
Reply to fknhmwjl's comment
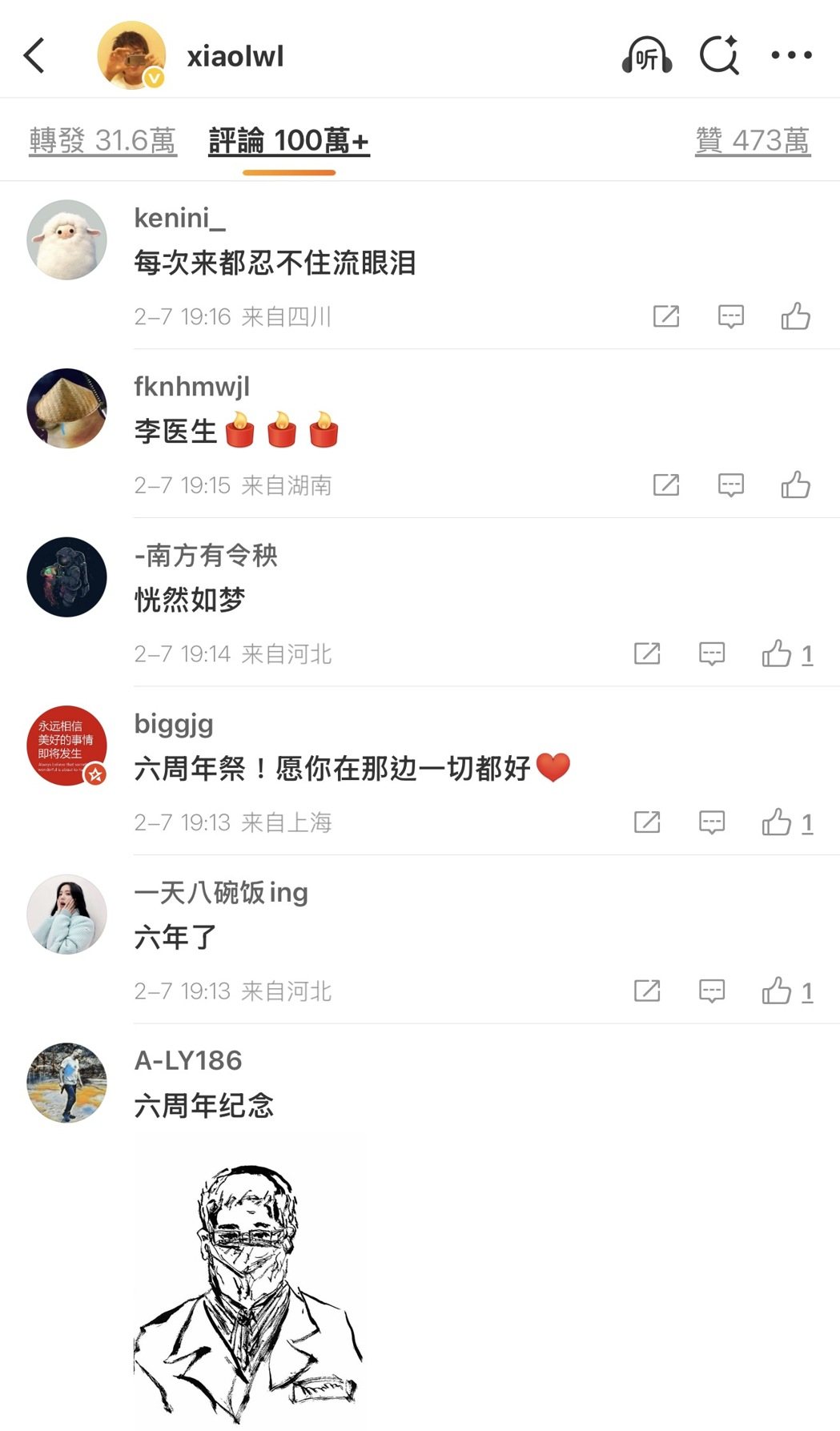pyautogui.click(x=730, y=484)
